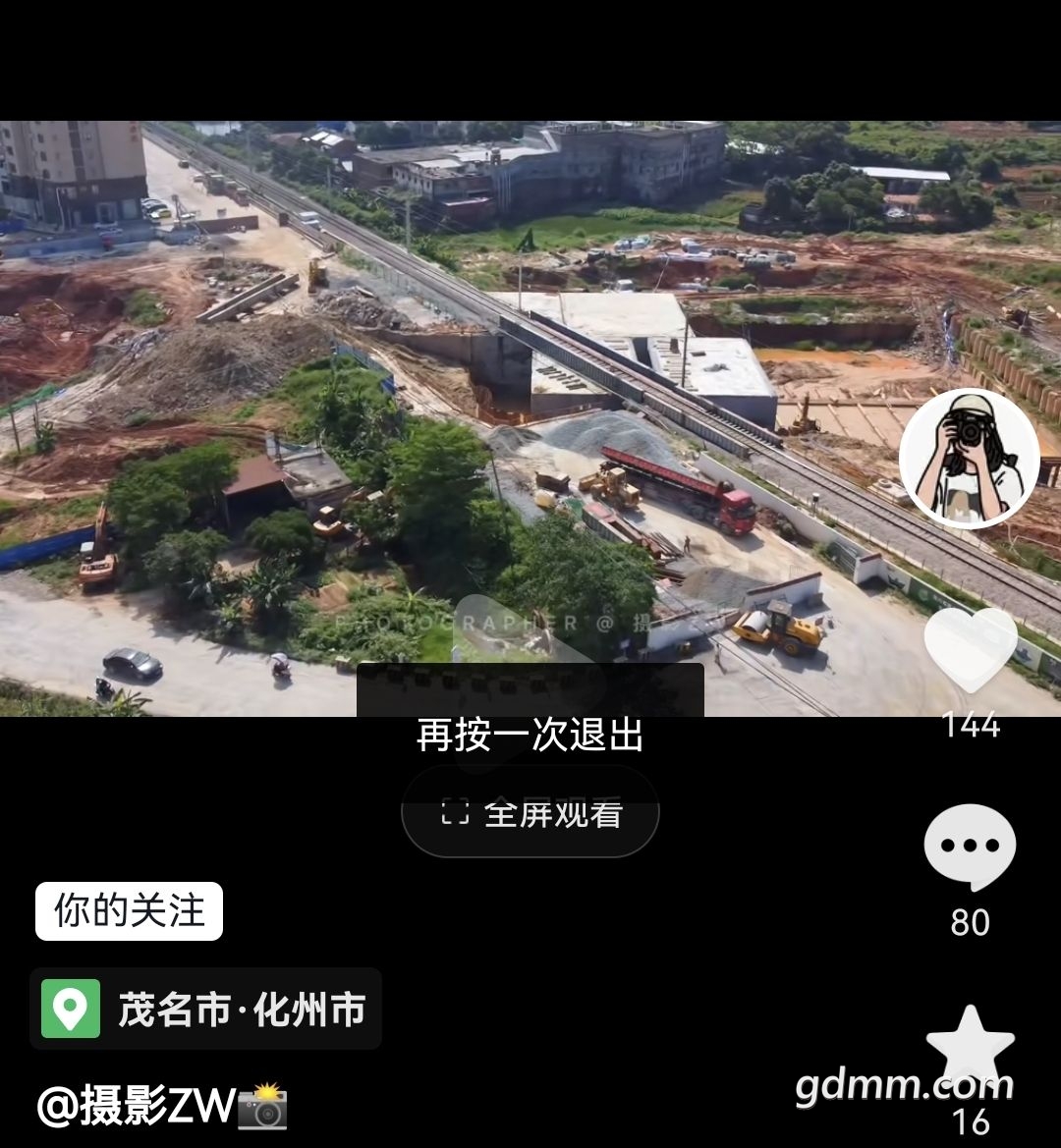Tap 全屏观看 to watch fullscreen
Image resolution: width=1061 pixels, height=1148 pixels.
tap(530, 812)
